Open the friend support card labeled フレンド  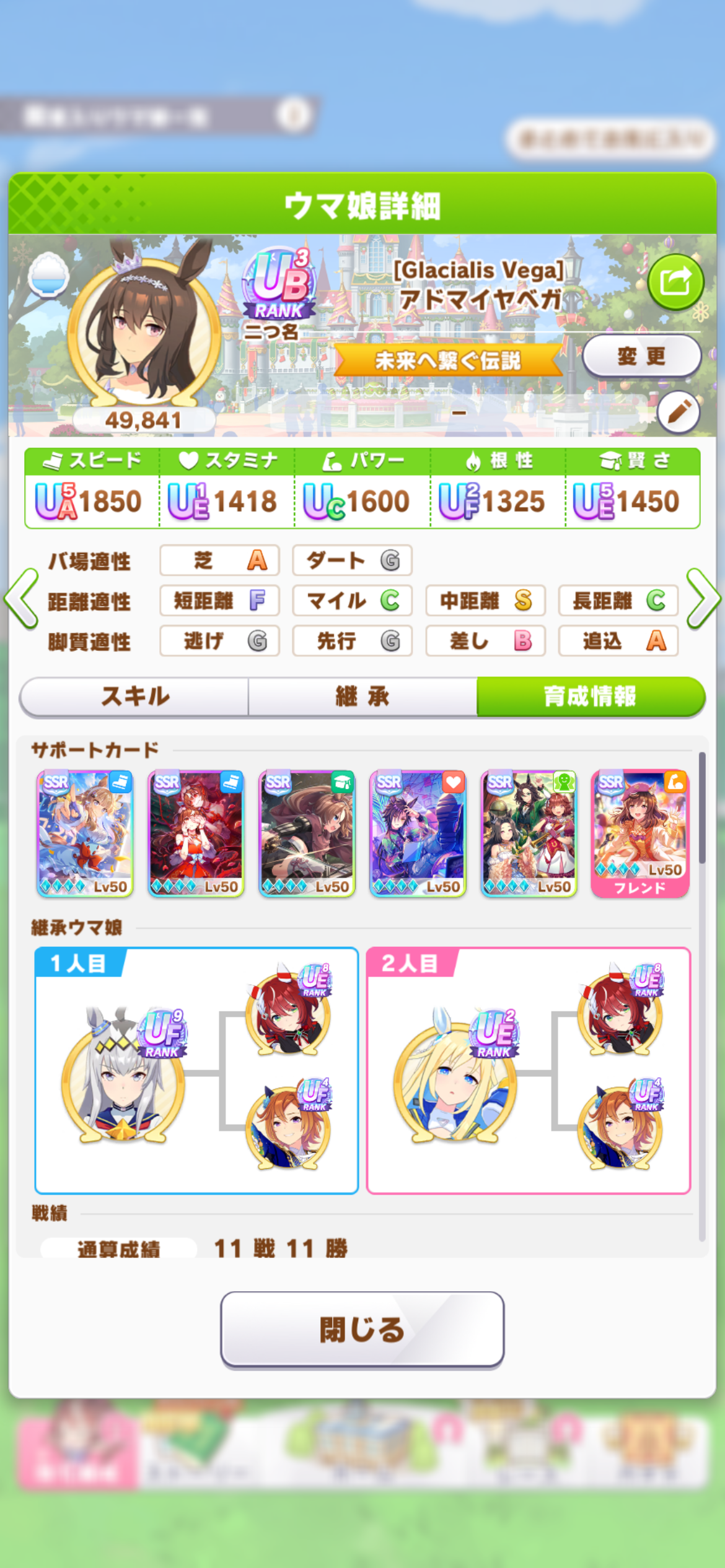coord(640,834)
